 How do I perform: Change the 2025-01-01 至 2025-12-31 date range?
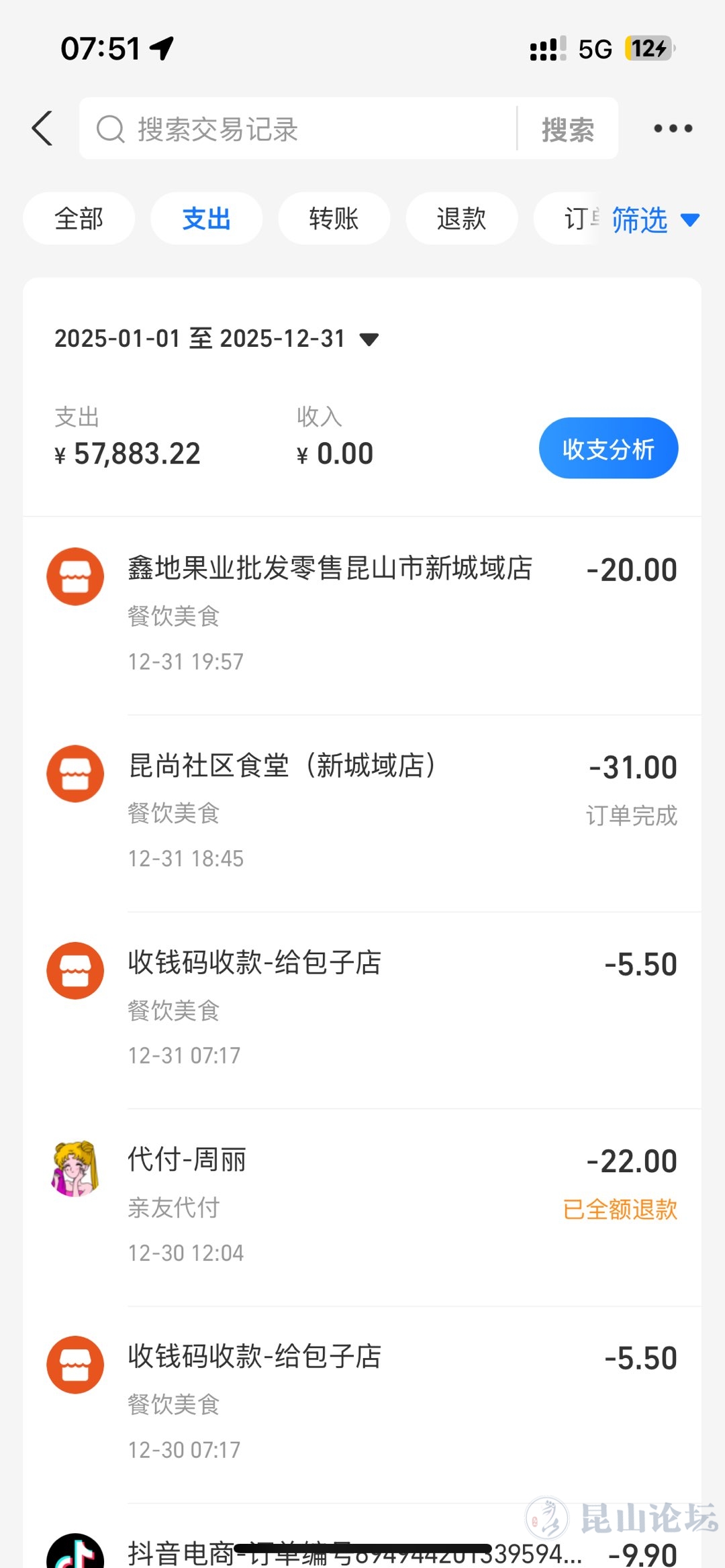pos(216,339)
